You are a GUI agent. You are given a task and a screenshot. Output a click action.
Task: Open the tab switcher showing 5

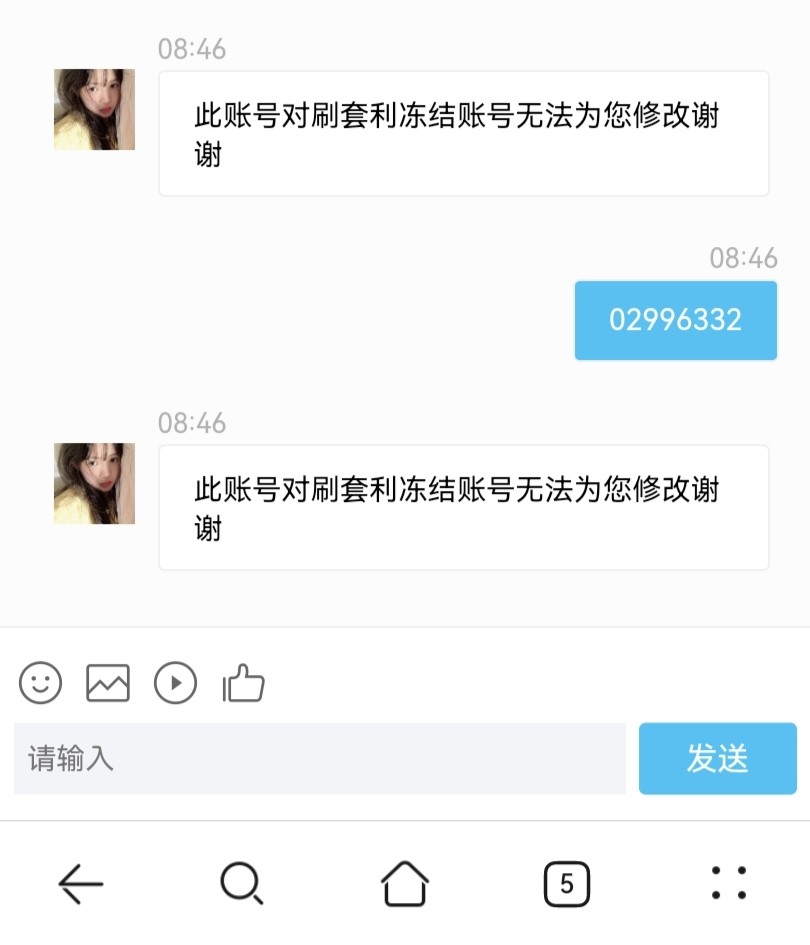coord(566,883)
